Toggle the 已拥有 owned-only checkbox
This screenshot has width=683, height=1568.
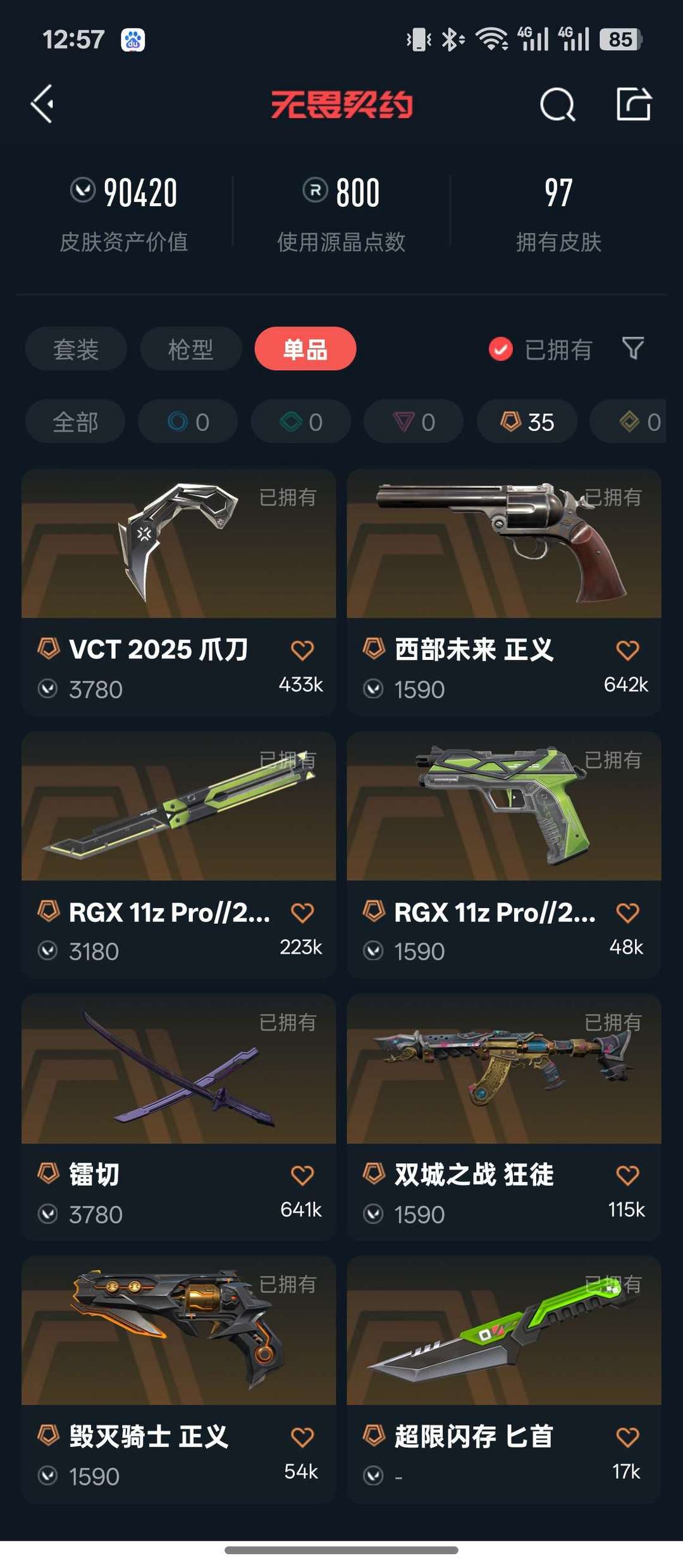(501, 349)
